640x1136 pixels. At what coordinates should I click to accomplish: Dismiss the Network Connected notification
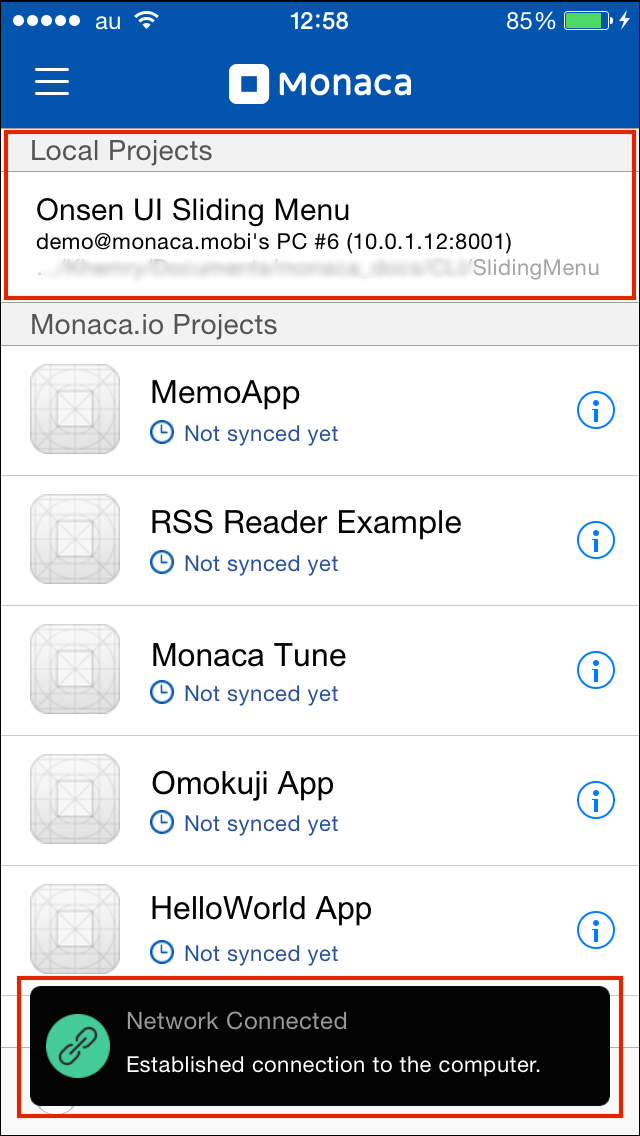tap(320, 1045)
